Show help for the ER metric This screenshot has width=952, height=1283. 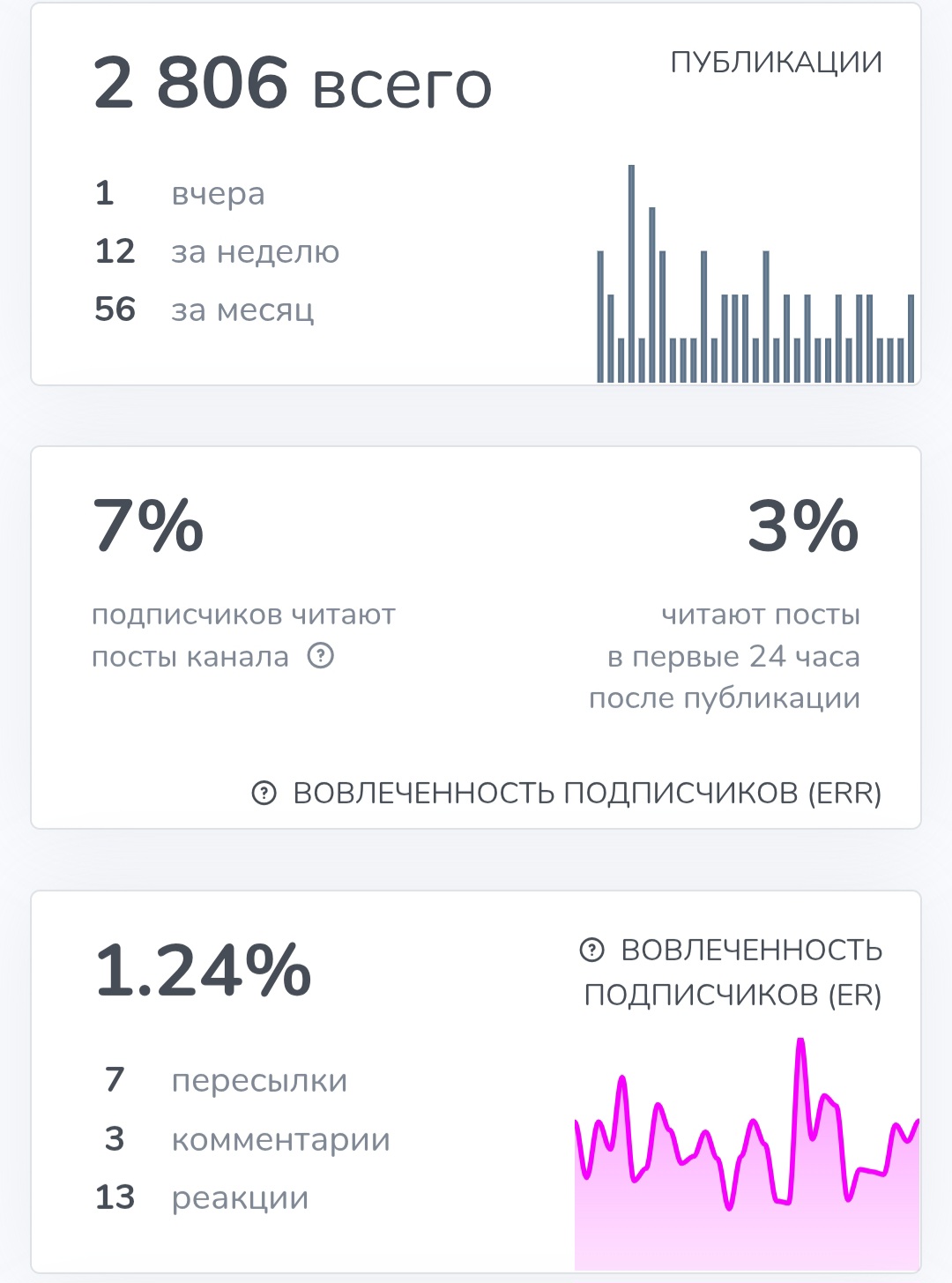pos(591,950)
